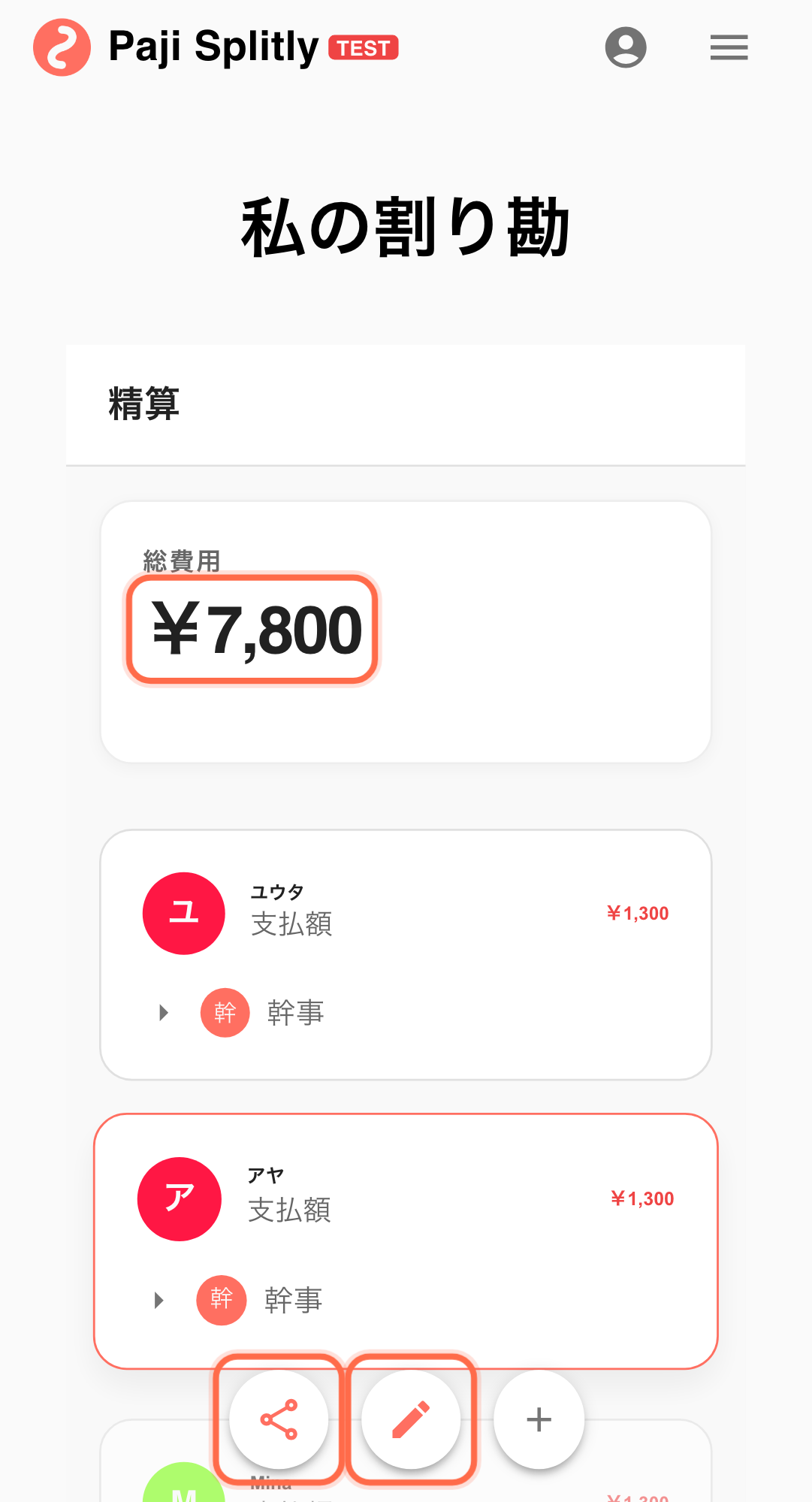
Task: Click the Paji Splitly logo icon
Action: point(62,47)
